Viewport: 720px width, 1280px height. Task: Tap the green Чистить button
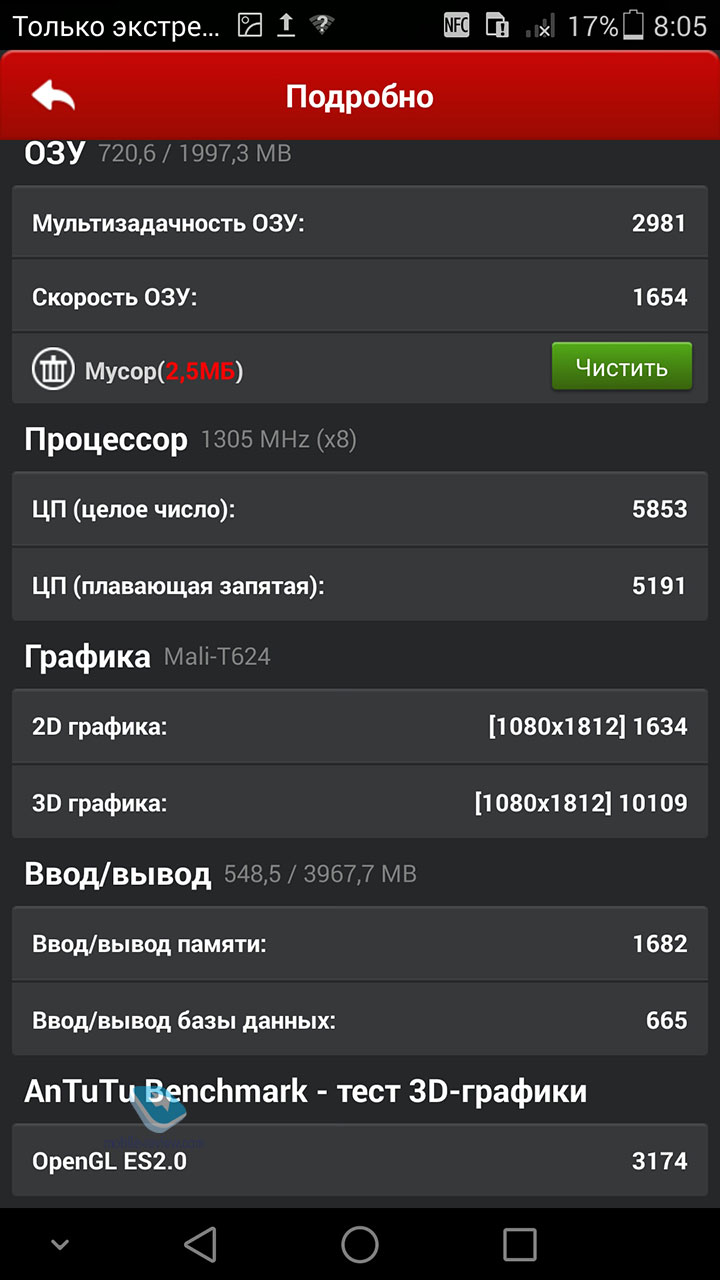(x=621, y=367)
